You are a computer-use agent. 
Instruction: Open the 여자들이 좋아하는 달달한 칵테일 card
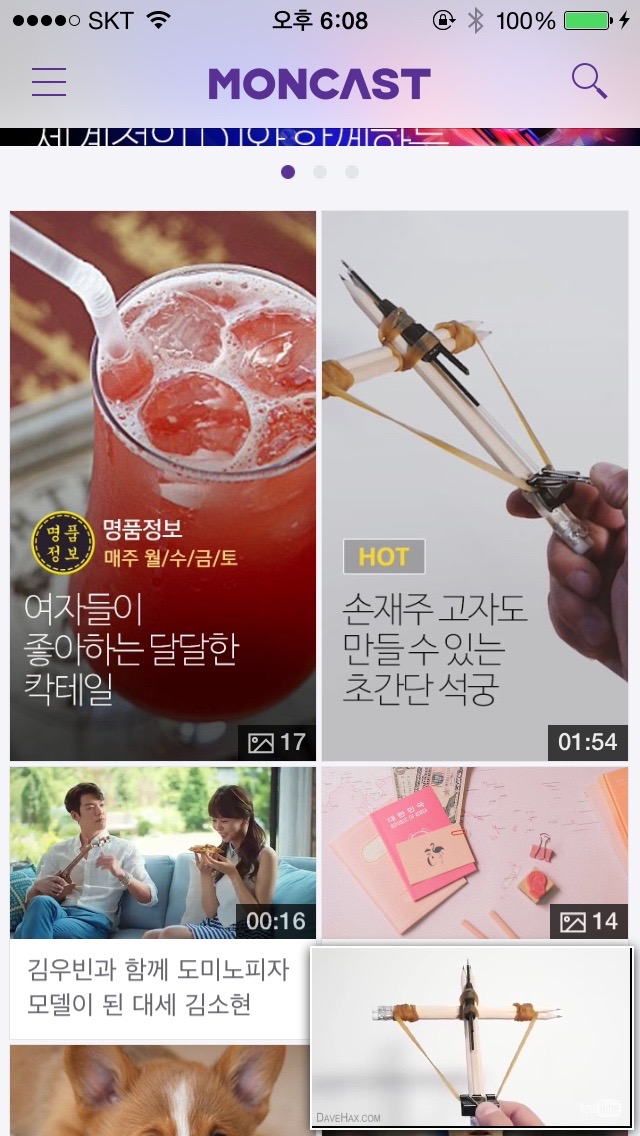[163, 485]
